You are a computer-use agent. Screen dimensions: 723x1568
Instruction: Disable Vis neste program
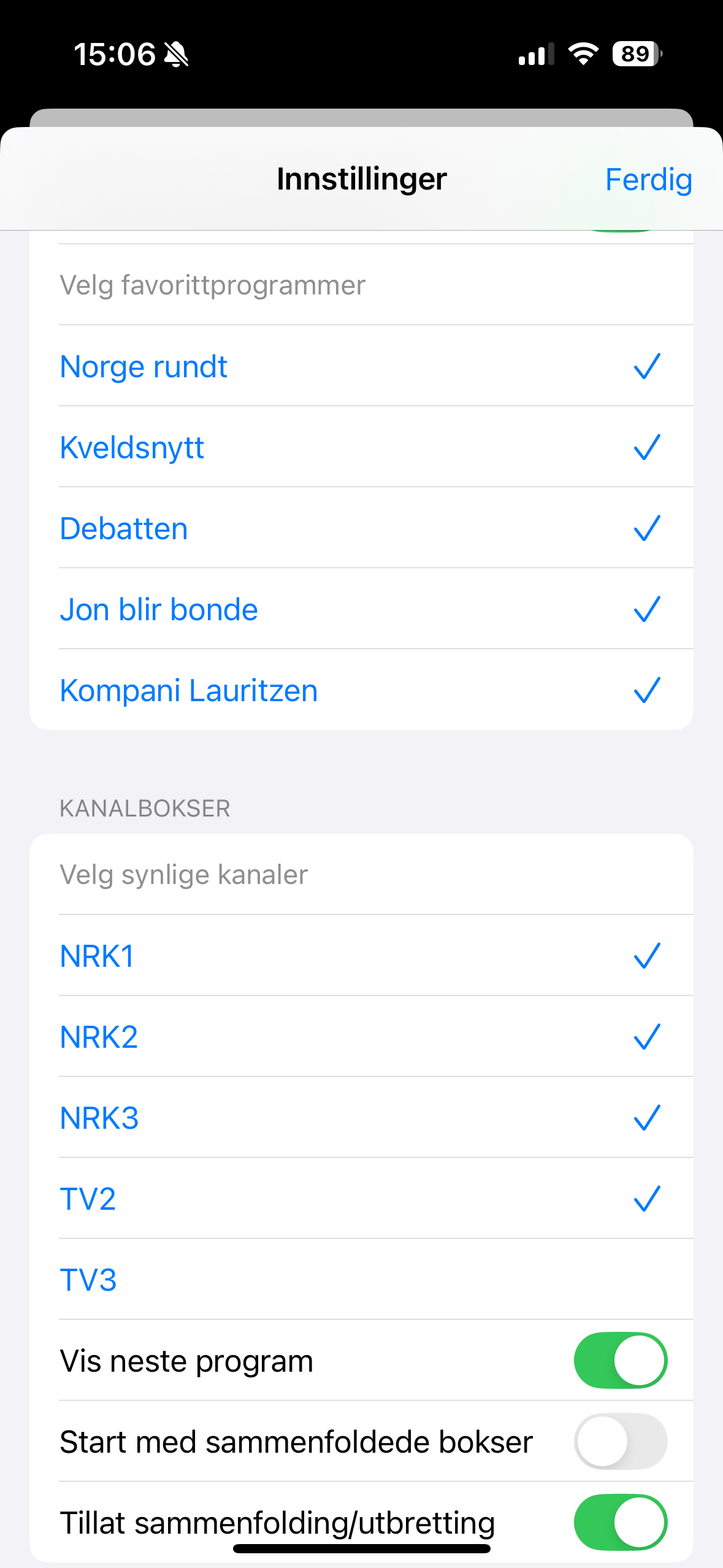(619, 1359)
